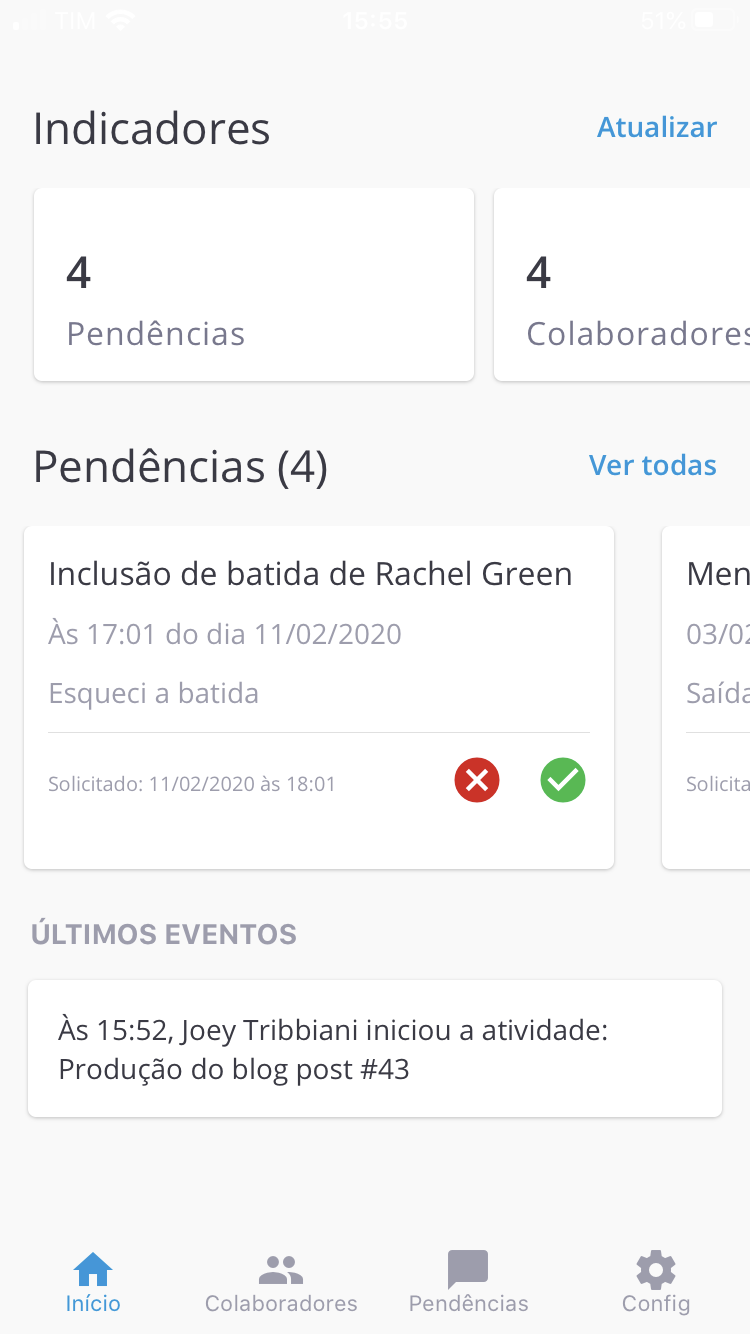The height and width of the screenshot is (1334, 750).
Task: Switch to the Pendências tab
Action: click(x=467, y=1280)
